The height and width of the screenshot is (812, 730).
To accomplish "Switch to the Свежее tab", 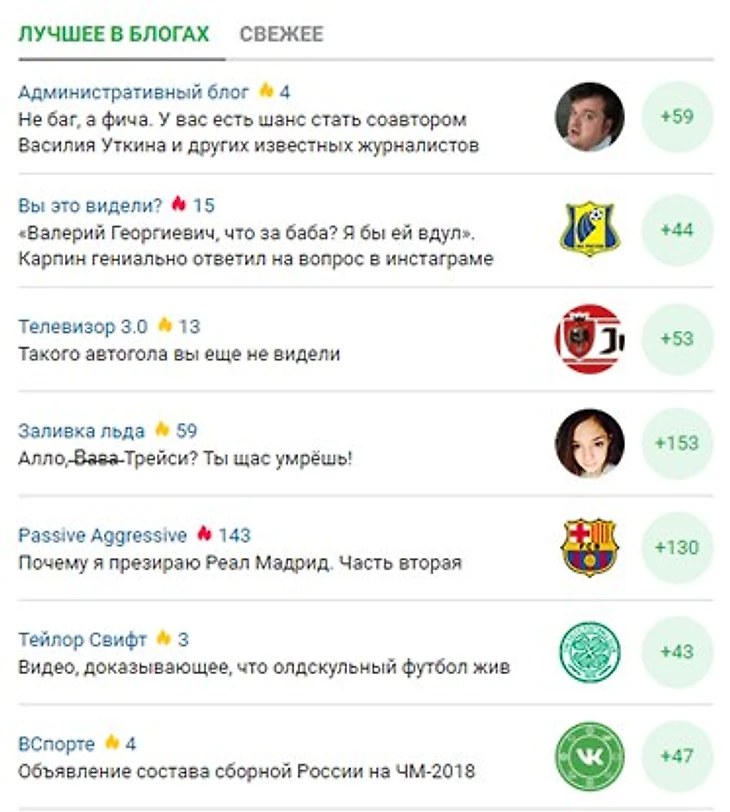I will (281, 34).
